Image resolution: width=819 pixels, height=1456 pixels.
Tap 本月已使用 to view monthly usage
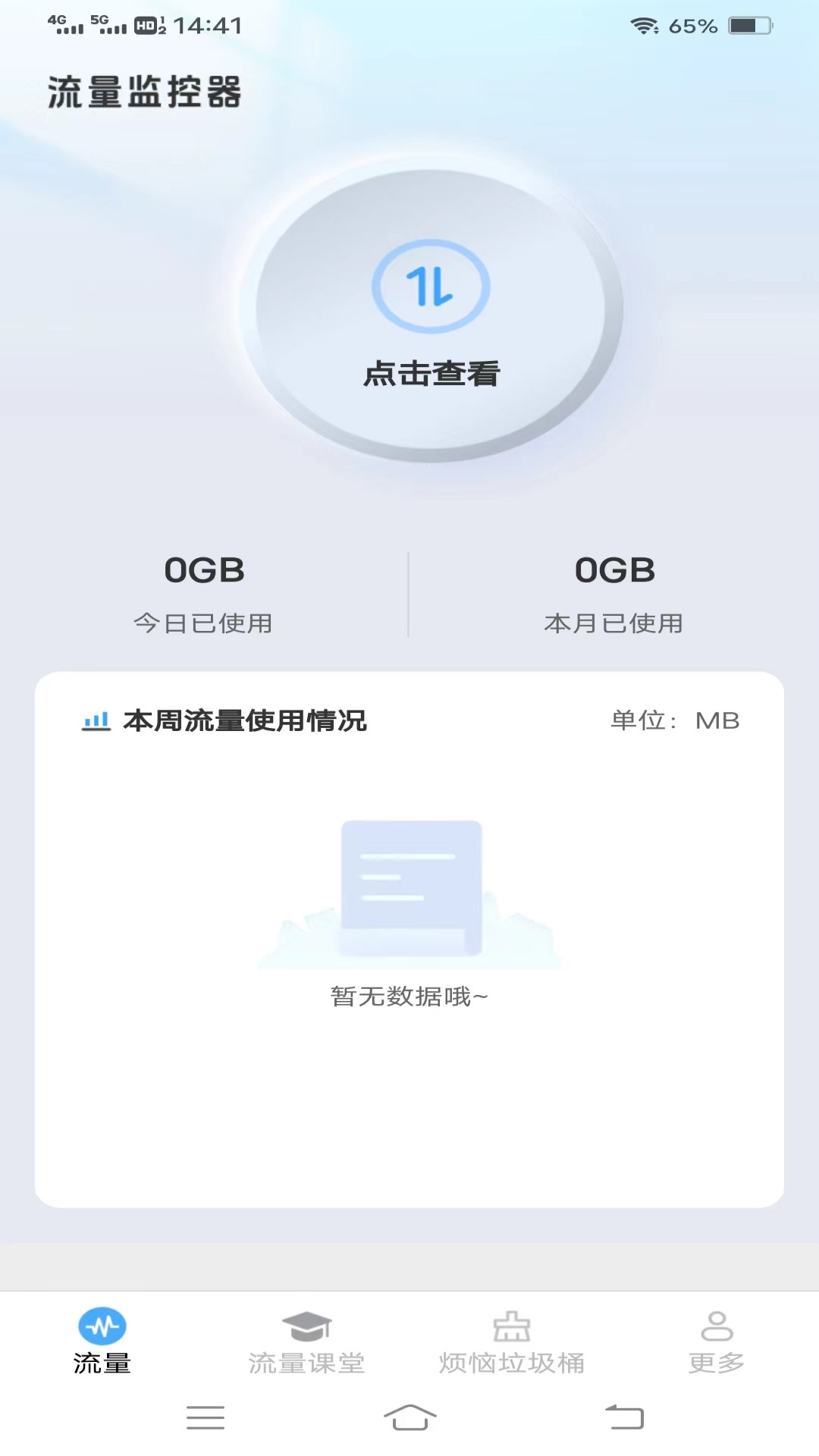[614, 622]
